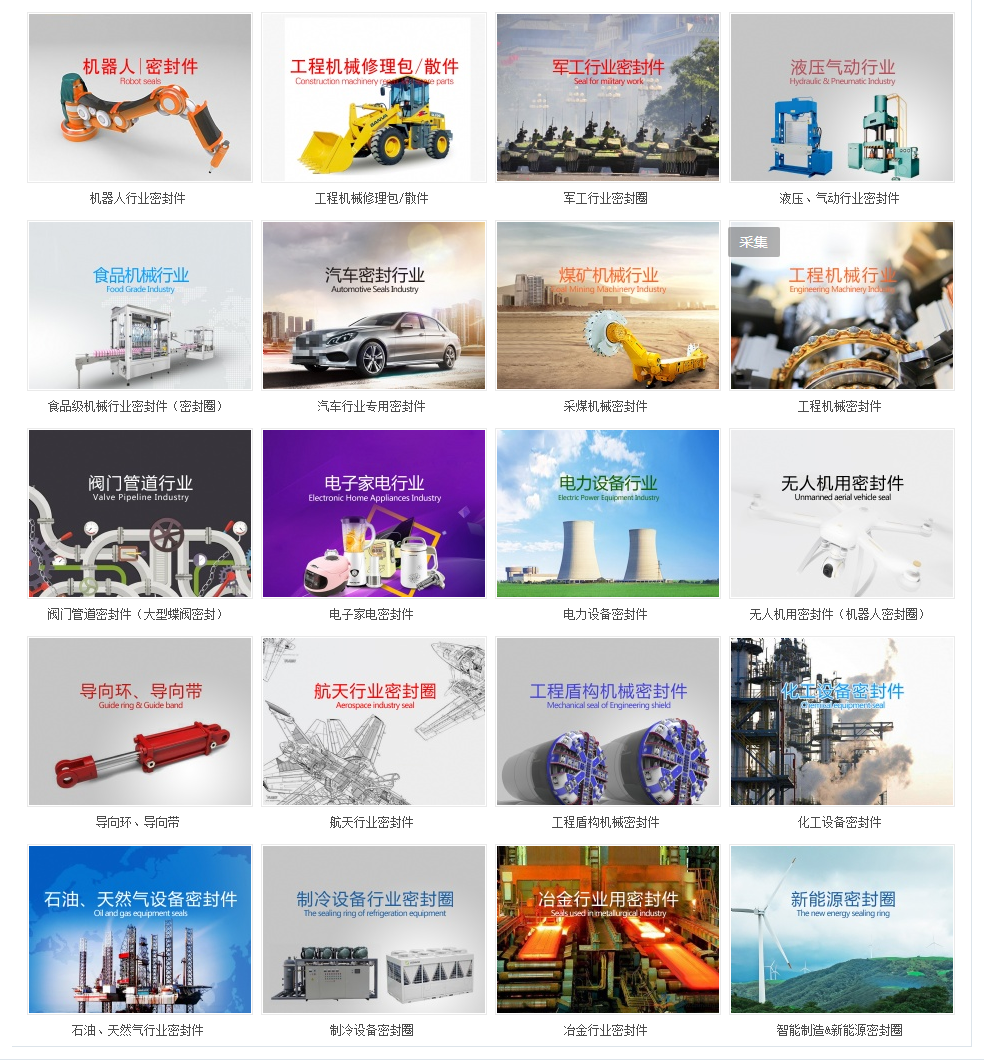Tap the 采集 button on 工程机械 image
This screenshot has width=984, height=1061.
coord(754,242)
